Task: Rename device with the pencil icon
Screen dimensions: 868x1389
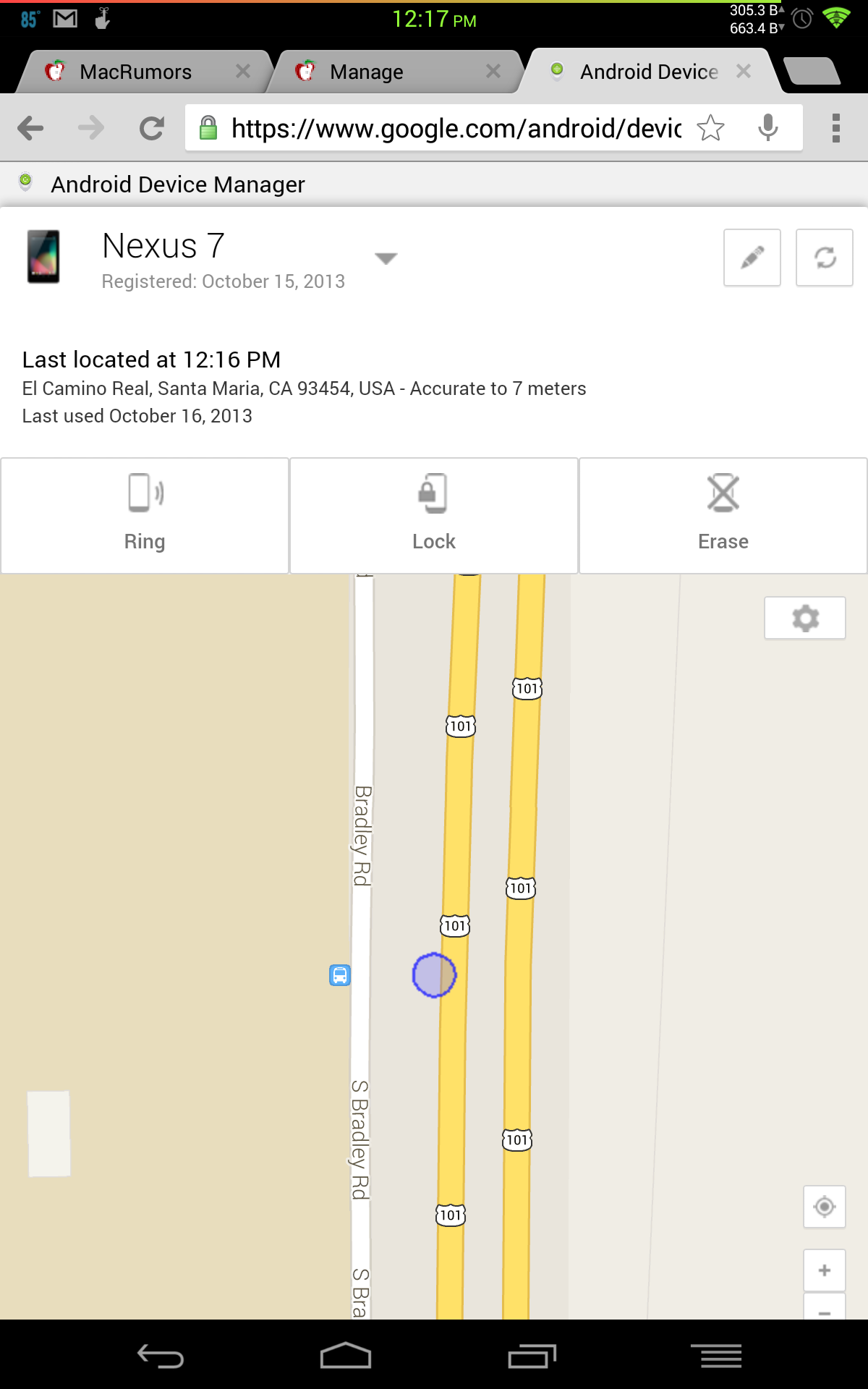Action: pyautogui.click(x=752, y=258)
